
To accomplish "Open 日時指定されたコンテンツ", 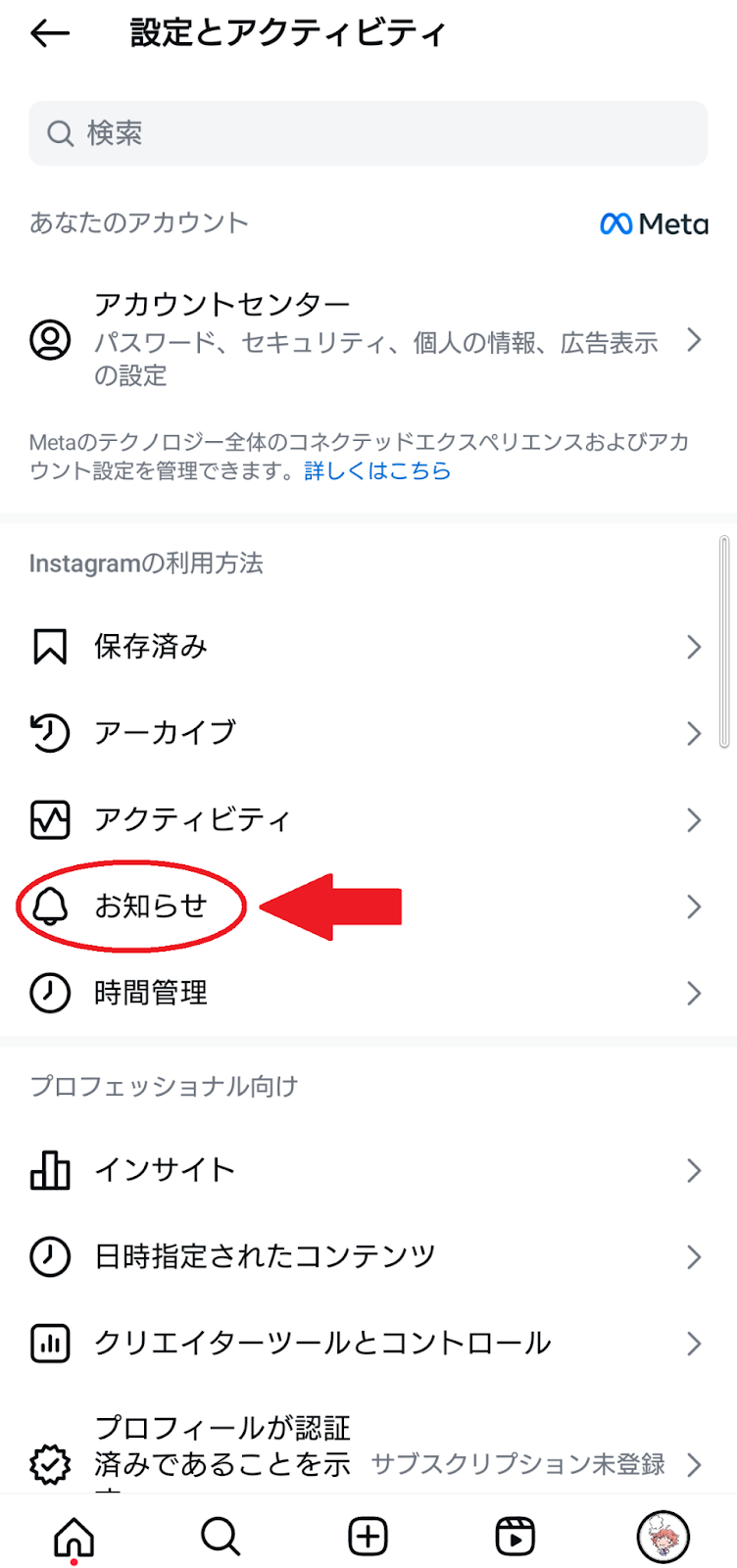I will pyautogui.click(x=368, y=1256).
